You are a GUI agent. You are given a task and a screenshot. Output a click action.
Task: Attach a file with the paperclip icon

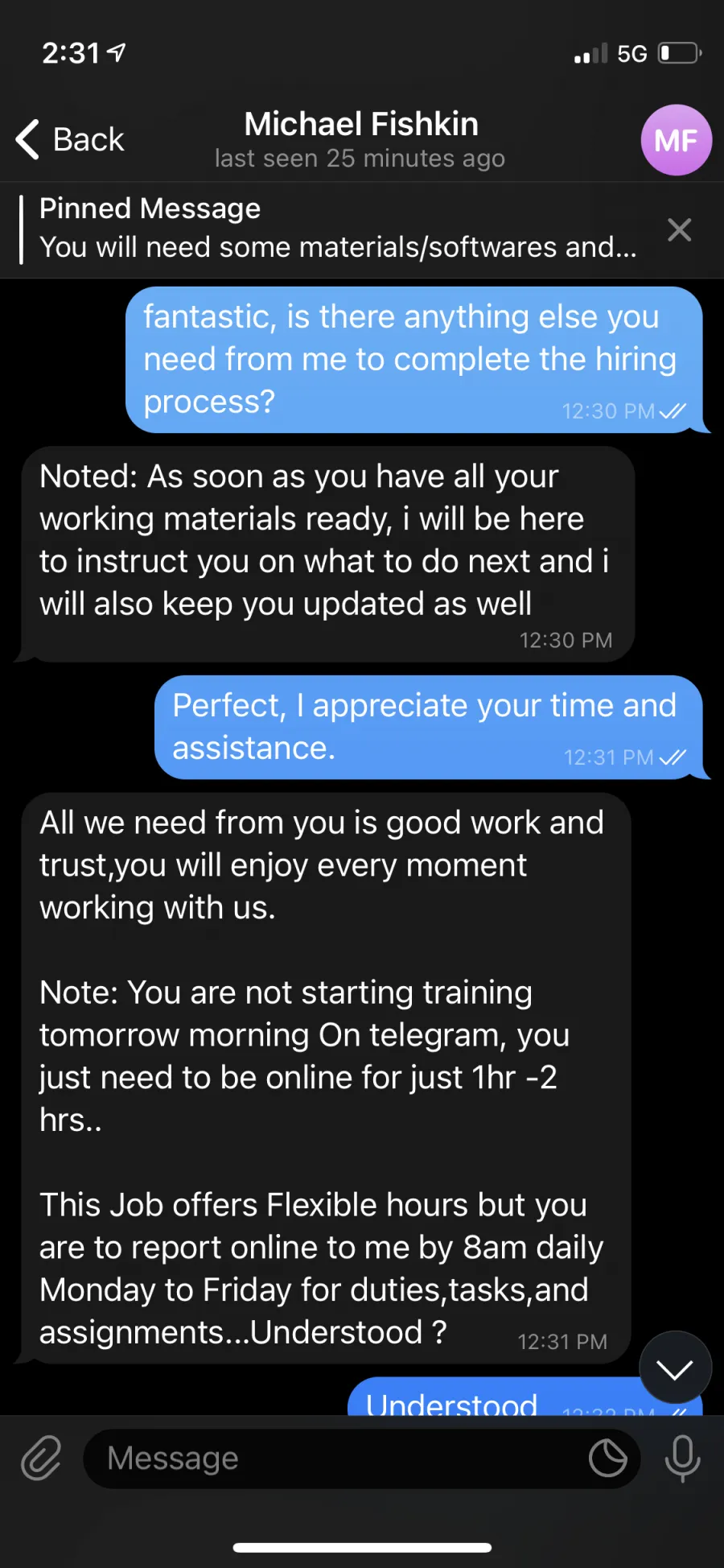coord(41,1459)
